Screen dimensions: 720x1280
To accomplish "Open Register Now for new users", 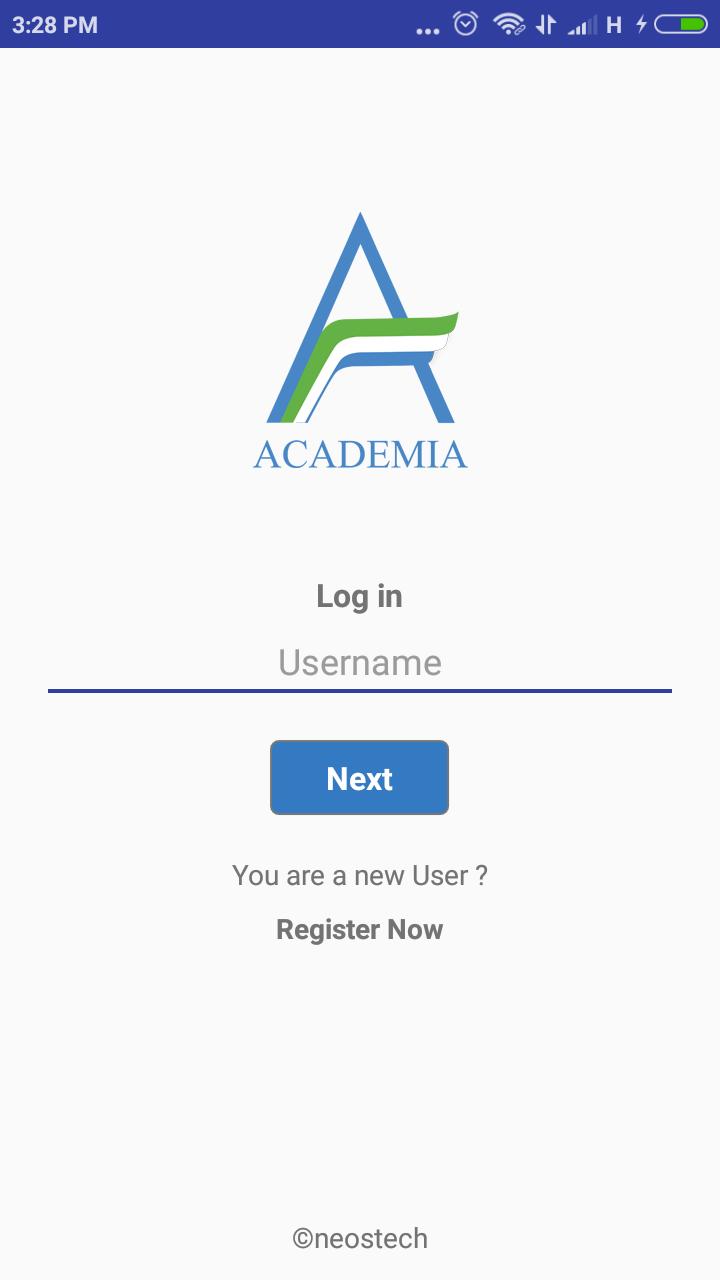I will point(359,929).
